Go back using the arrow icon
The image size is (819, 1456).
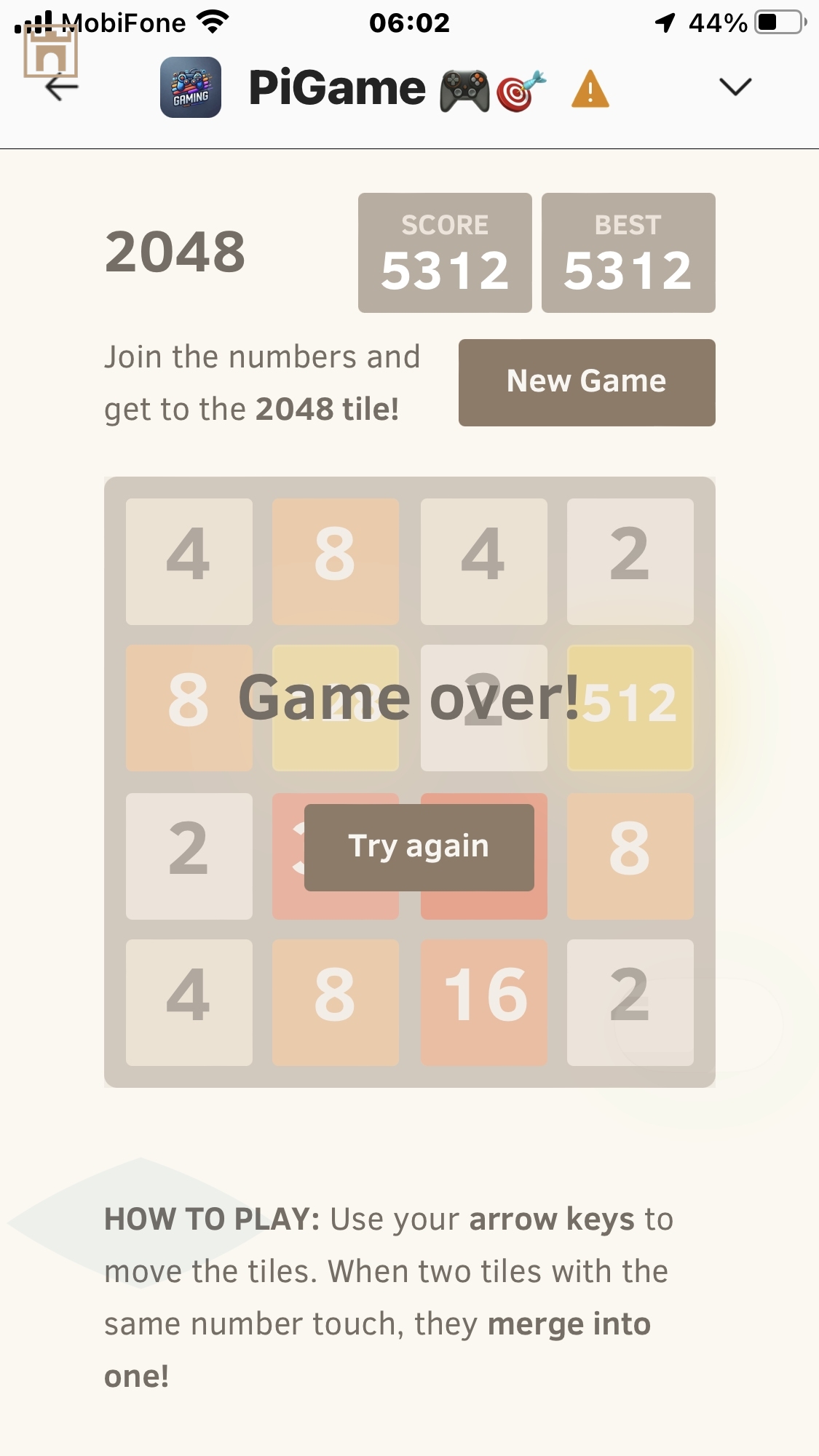(62, 88)
